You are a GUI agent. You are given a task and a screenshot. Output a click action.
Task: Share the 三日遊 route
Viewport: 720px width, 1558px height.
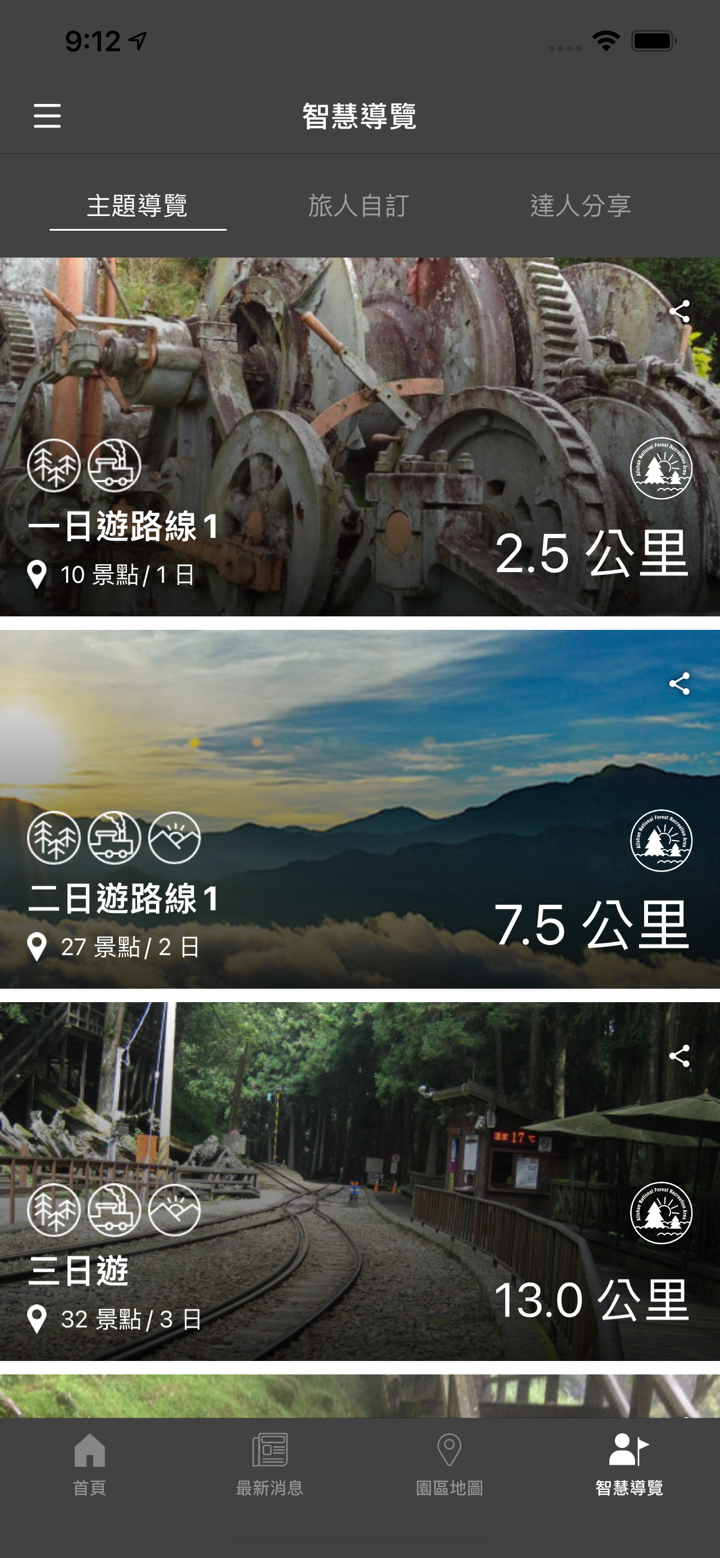tap(682, 1054)
